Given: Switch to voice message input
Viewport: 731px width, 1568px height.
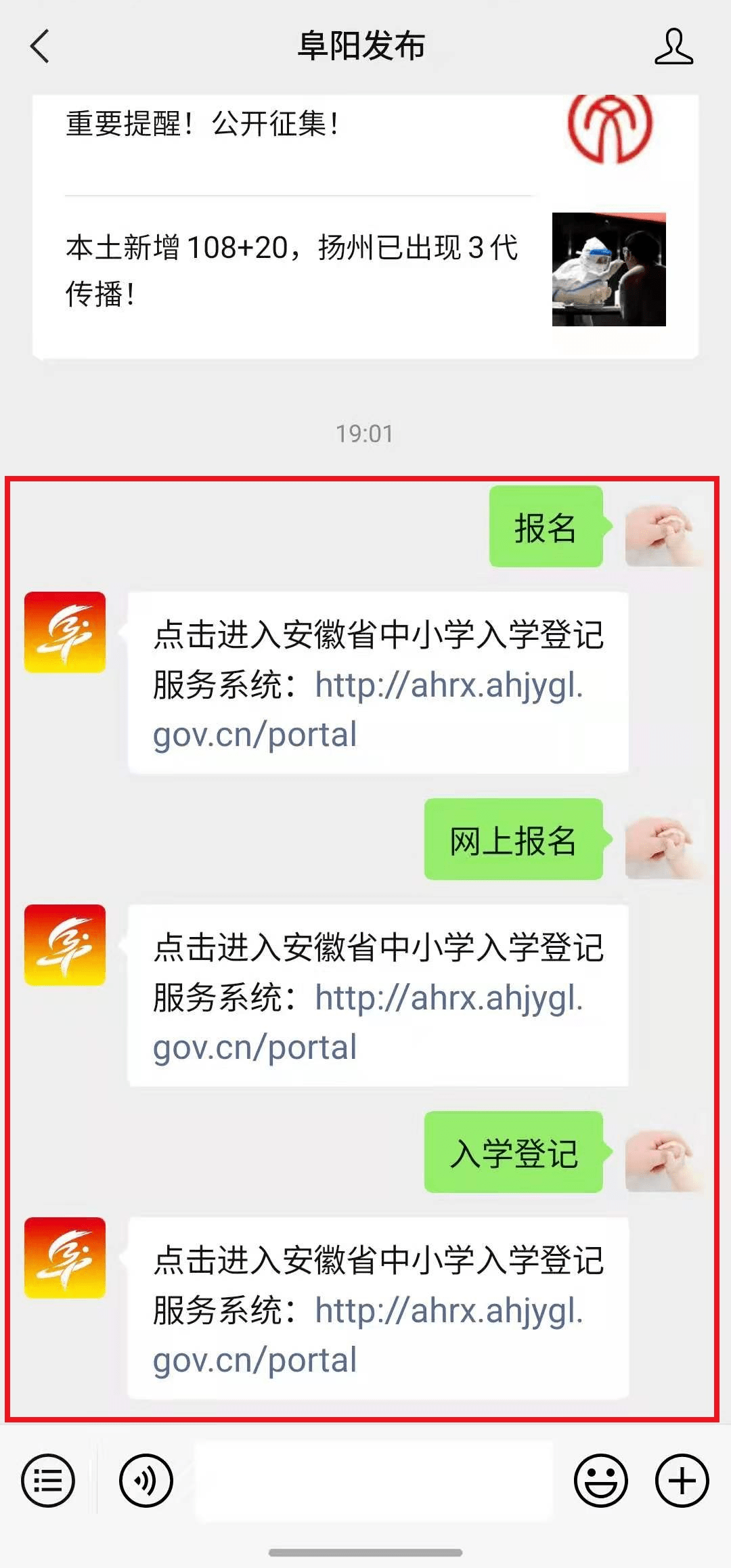Looking at the screenshot, I should (x=146, y=1481).
